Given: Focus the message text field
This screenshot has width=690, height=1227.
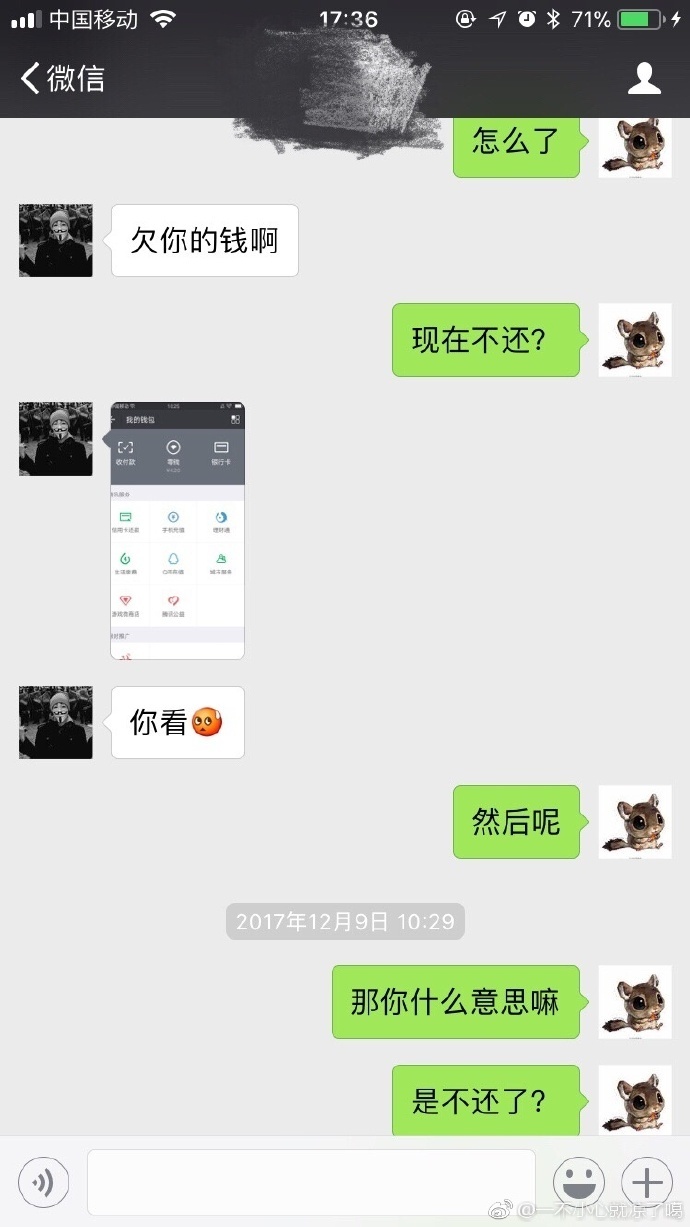Looking at the screenshot, I should click(x=311, y=1183).
